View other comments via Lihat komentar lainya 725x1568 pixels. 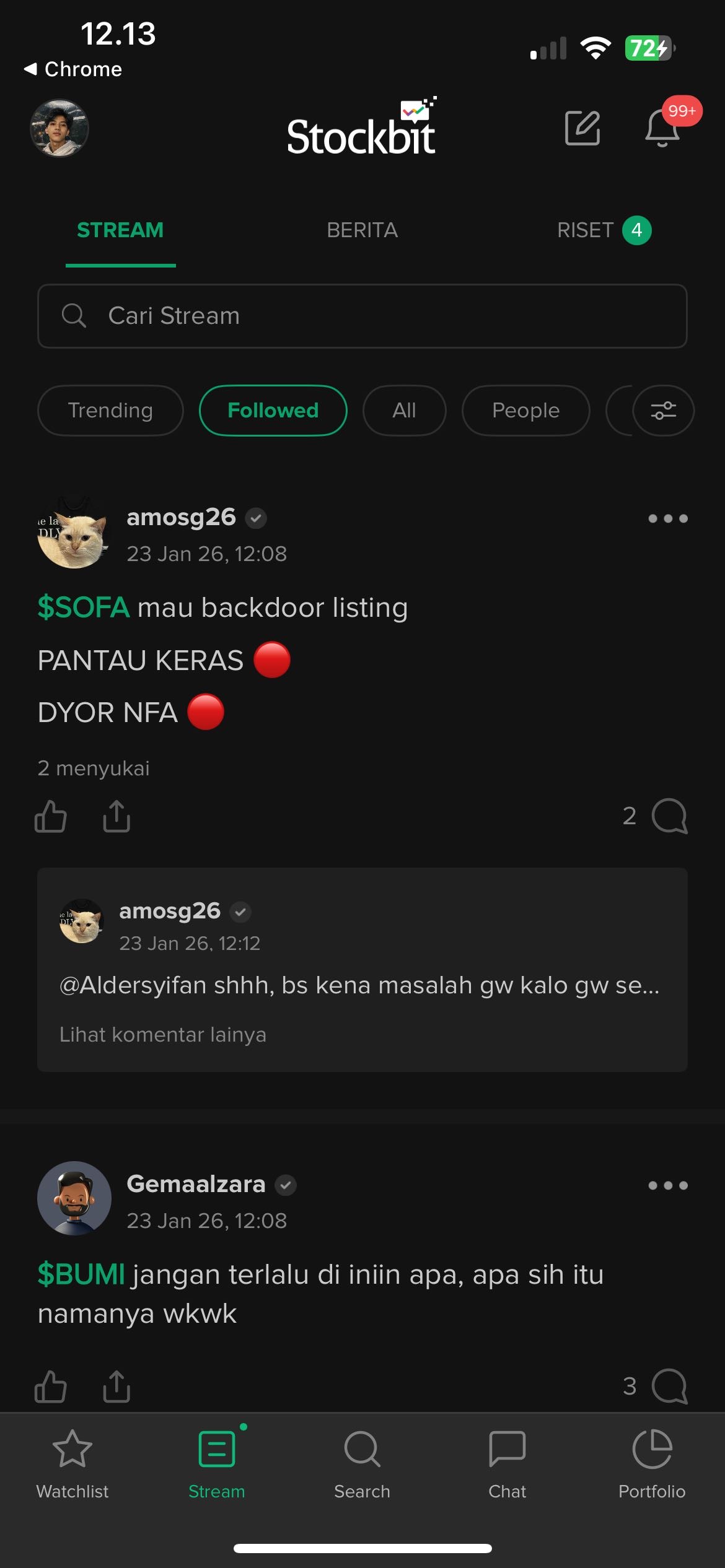coord(162,1035)
